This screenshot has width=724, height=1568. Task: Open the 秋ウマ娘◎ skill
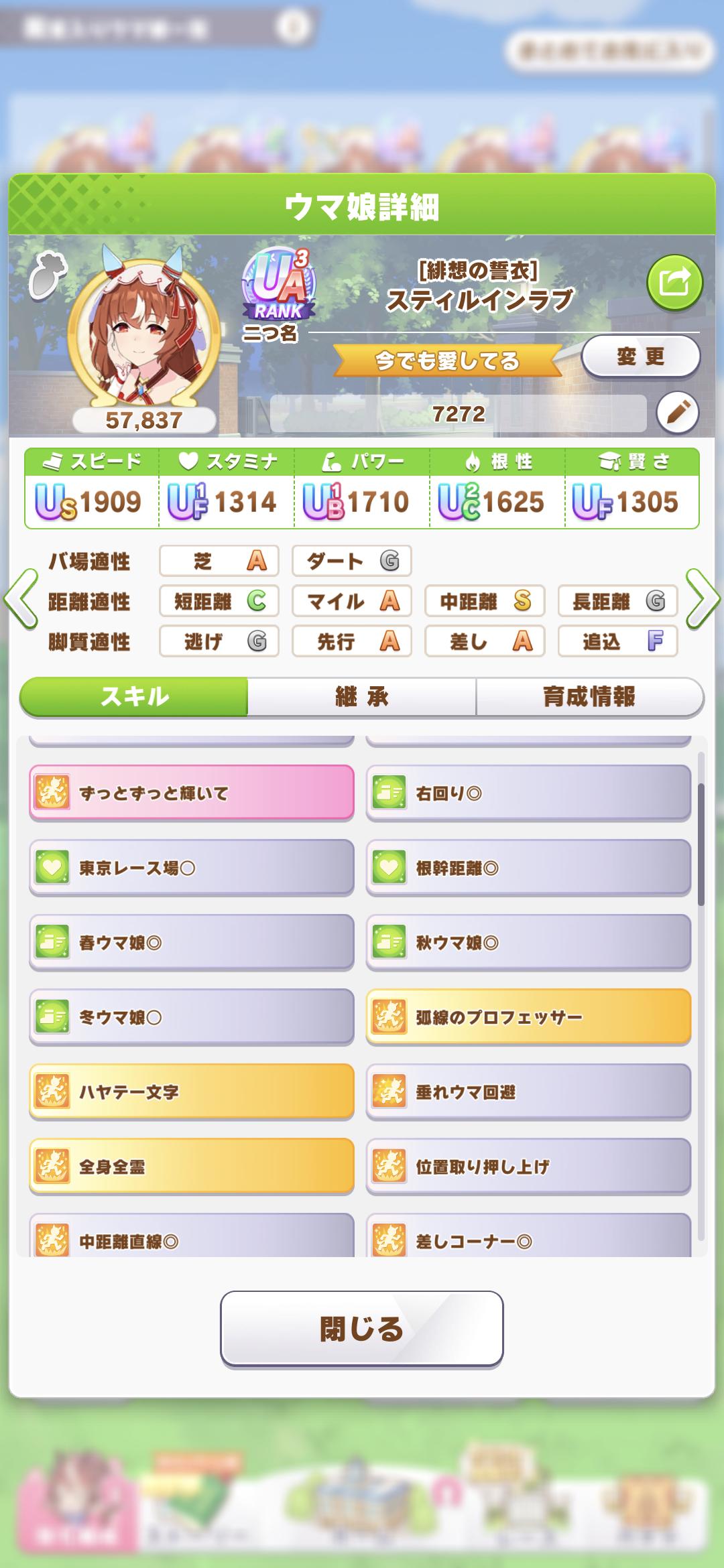tap(528, 943)
